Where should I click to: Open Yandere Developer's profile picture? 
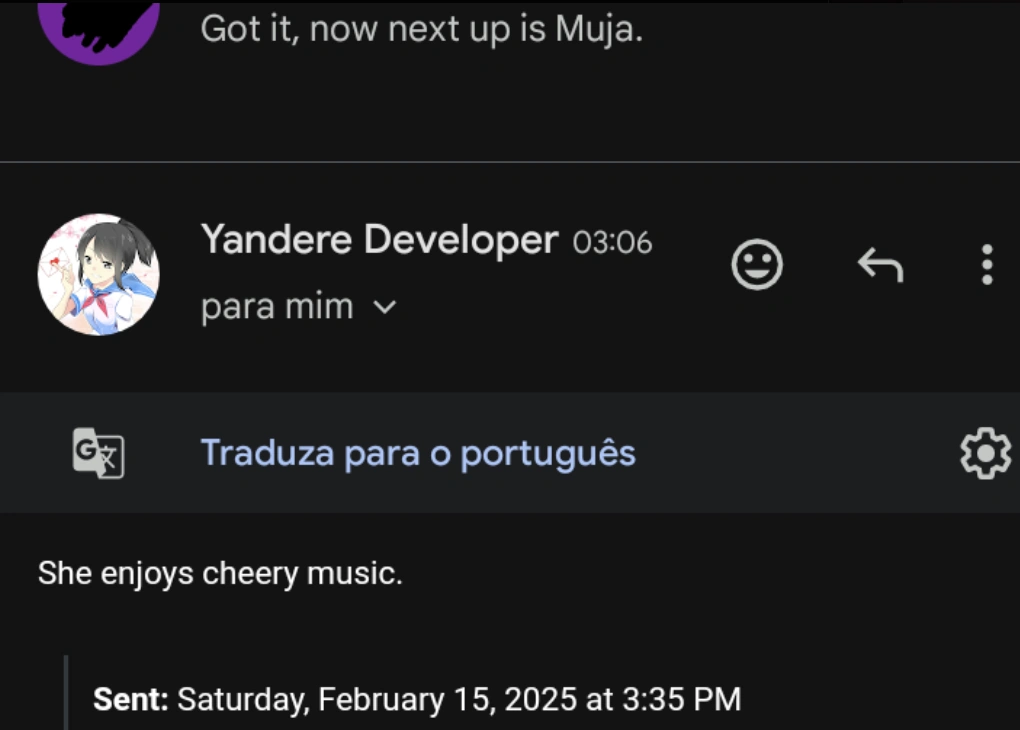(x=98, y=274)
